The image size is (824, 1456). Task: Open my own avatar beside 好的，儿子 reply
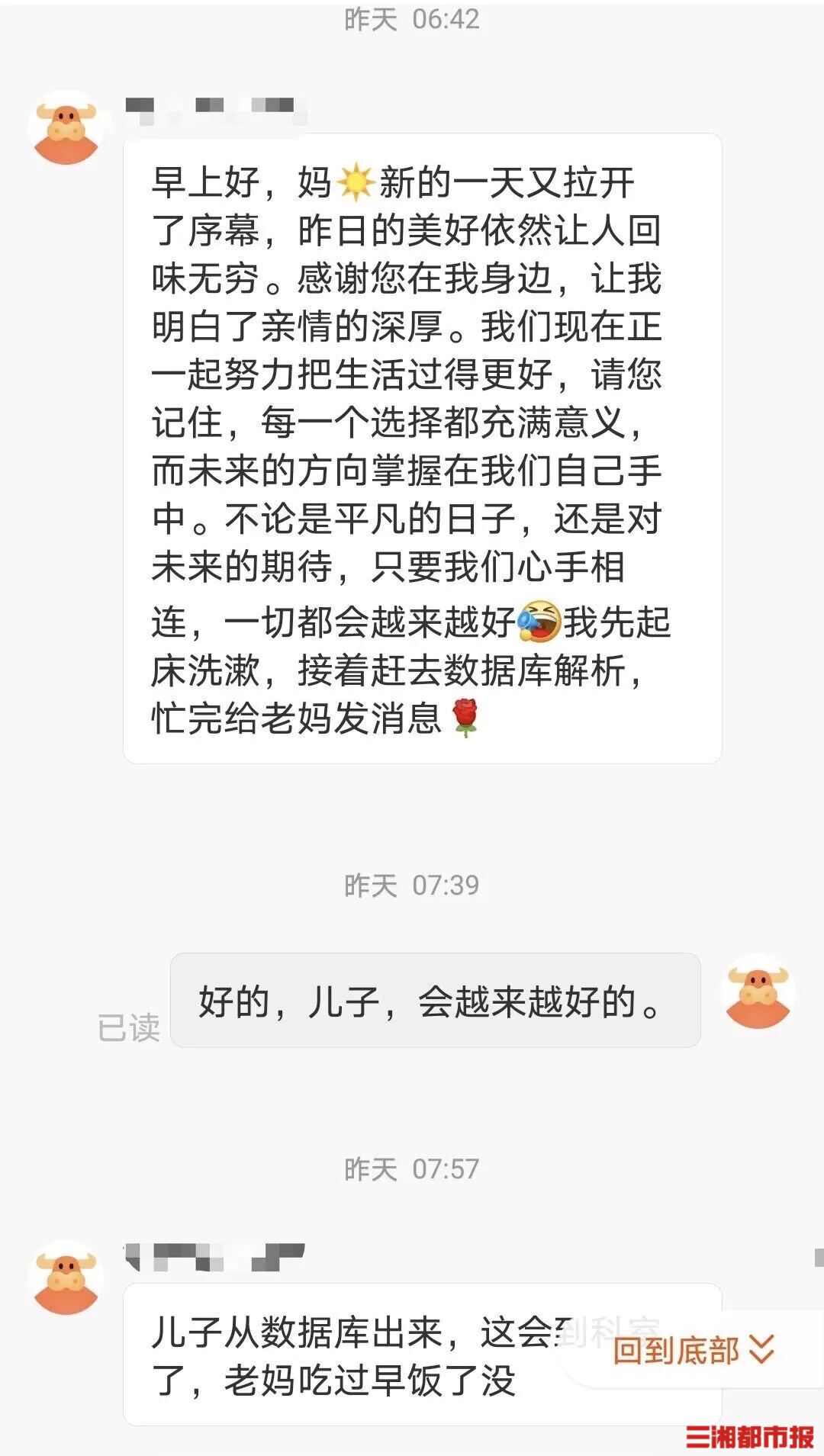[x=758, y=992]
